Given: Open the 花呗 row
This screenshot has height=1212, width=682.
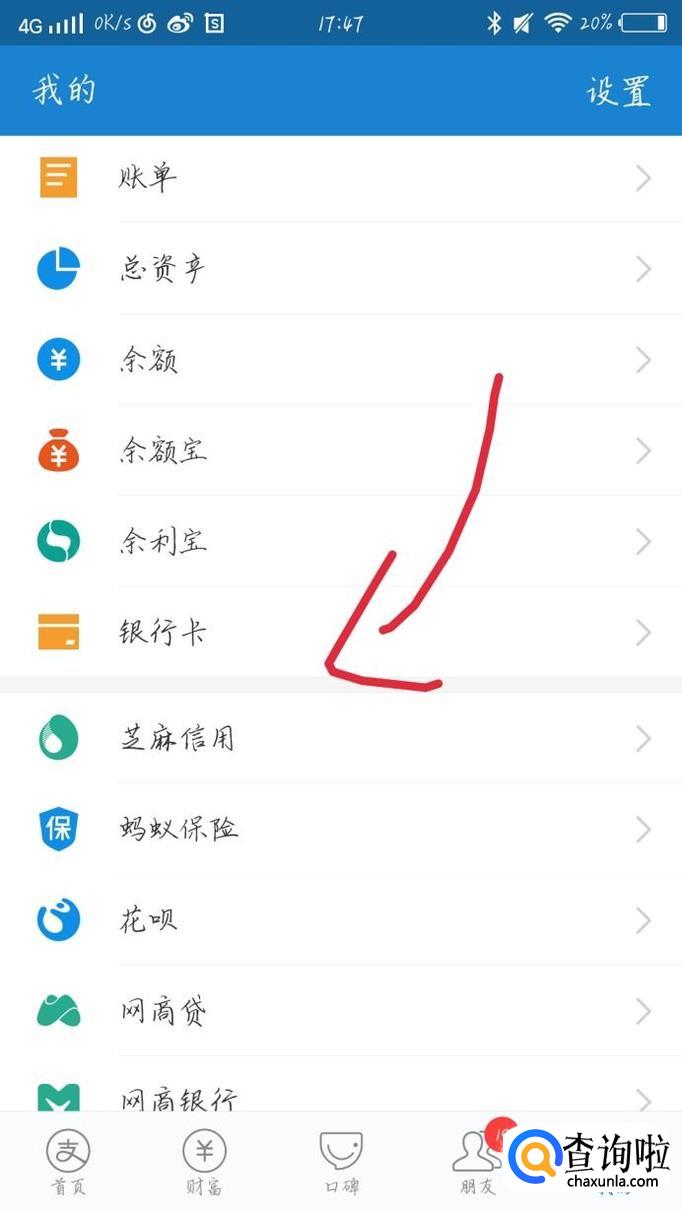Looking at the screenshot, I should point(340,920).
